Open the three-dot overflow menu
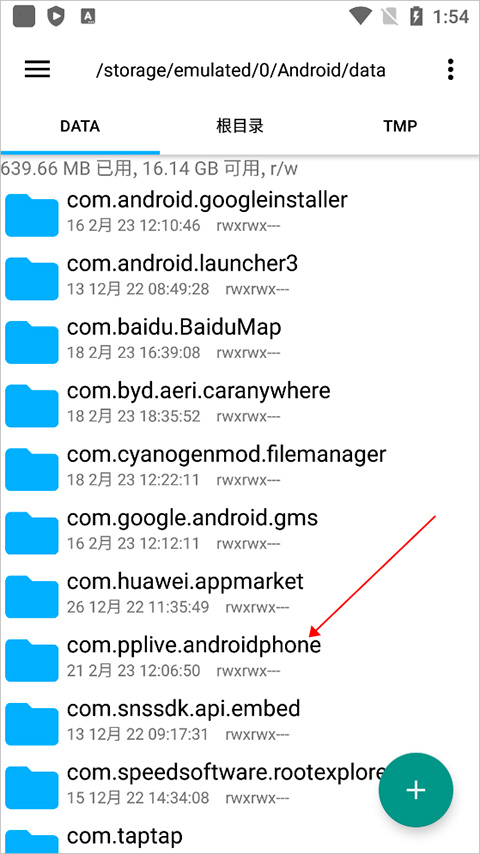This screenshot has height=854, width=480. (450, 70)
